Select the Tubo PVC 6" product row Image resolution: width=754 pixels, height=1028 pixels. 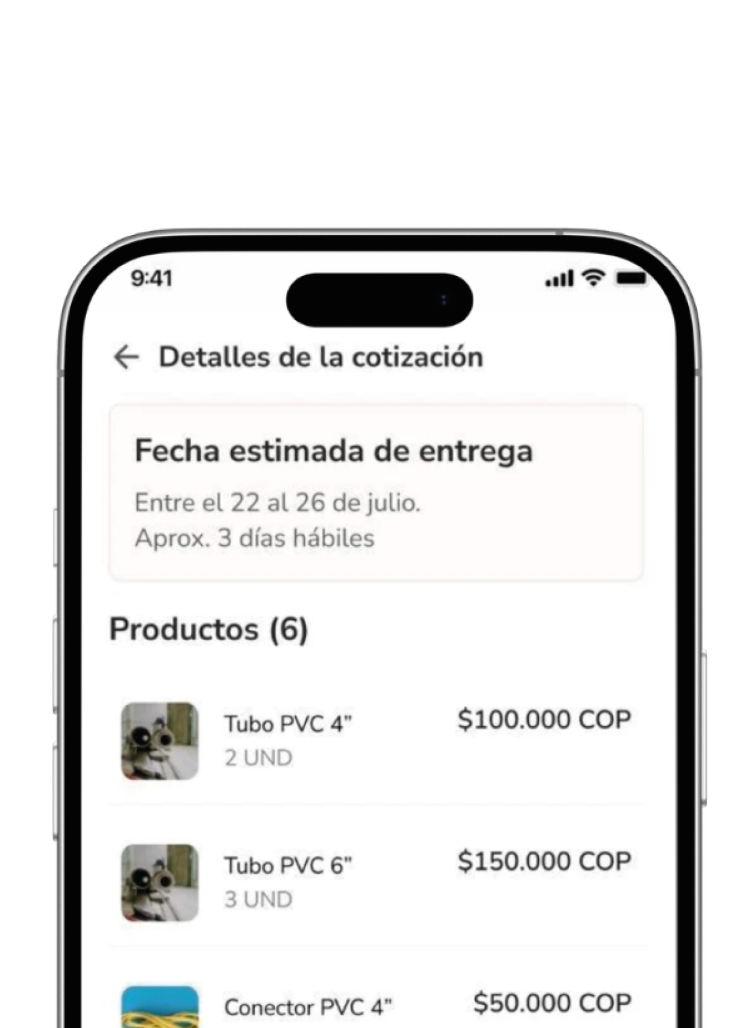pos(375,882)
